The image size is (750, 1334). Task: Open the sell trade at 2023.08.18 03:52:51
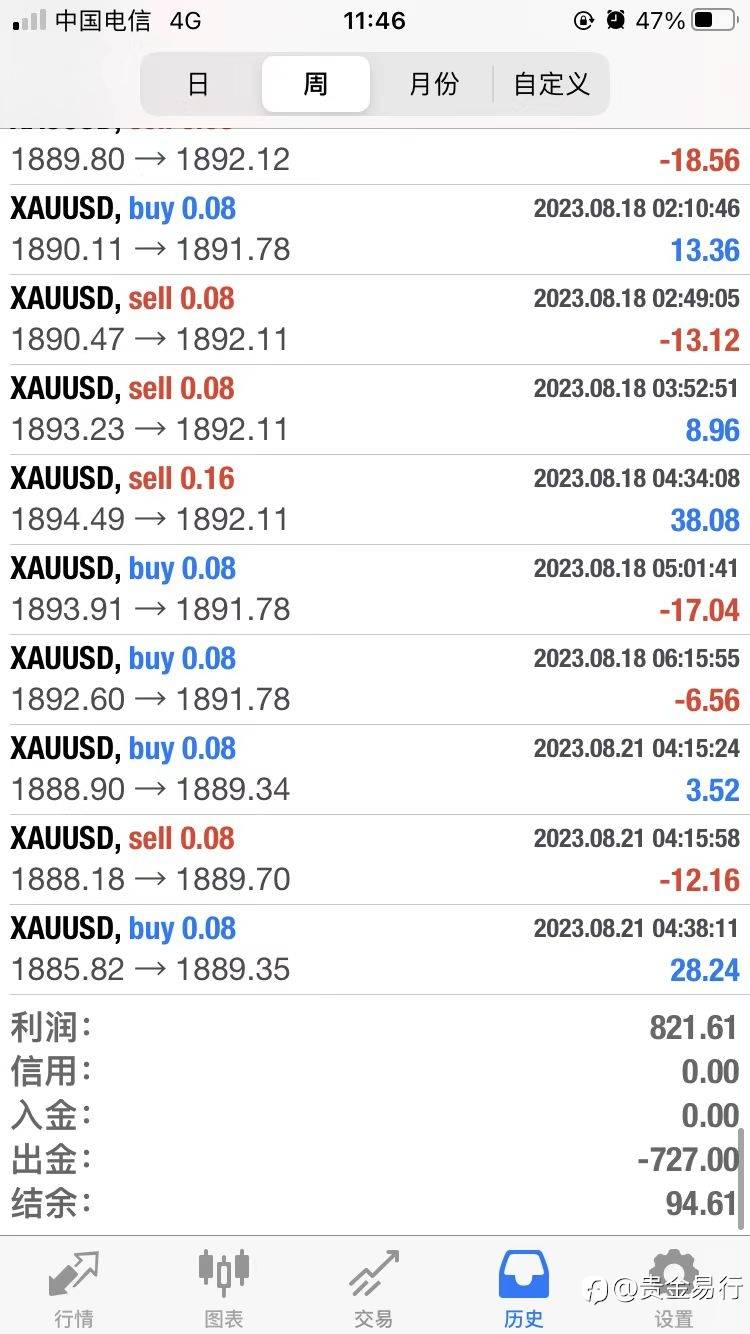(x=375, y=410)
